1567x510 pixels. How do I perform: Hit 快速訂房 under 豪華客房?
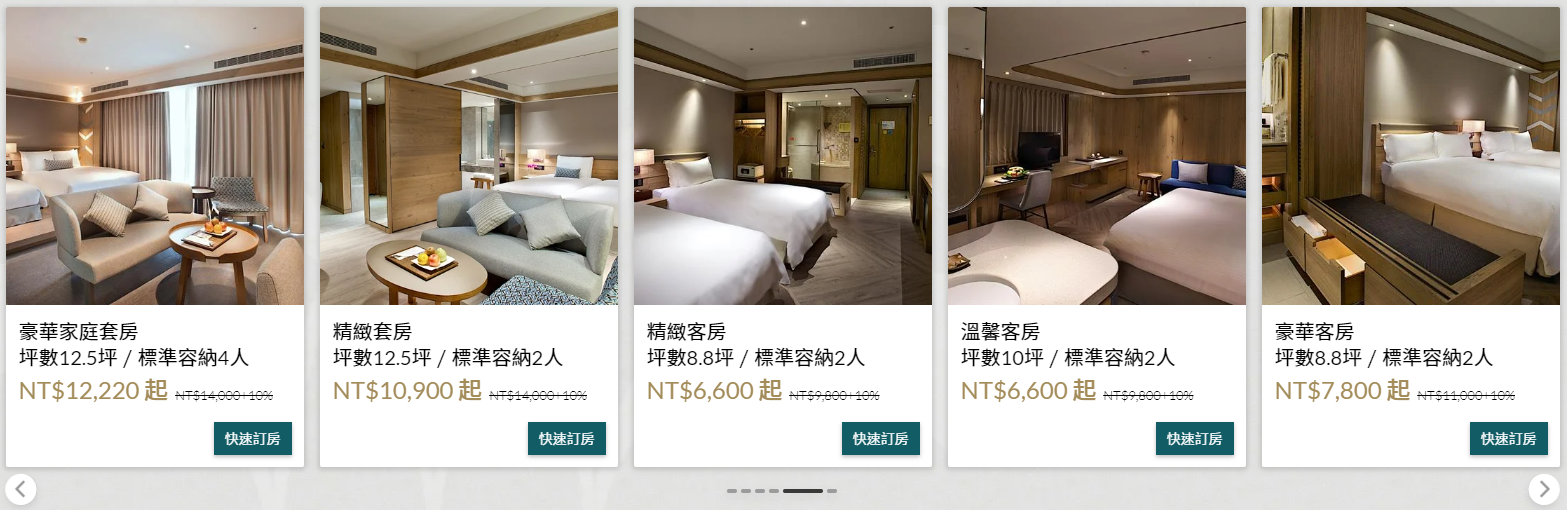click(x=1508, y=439)
